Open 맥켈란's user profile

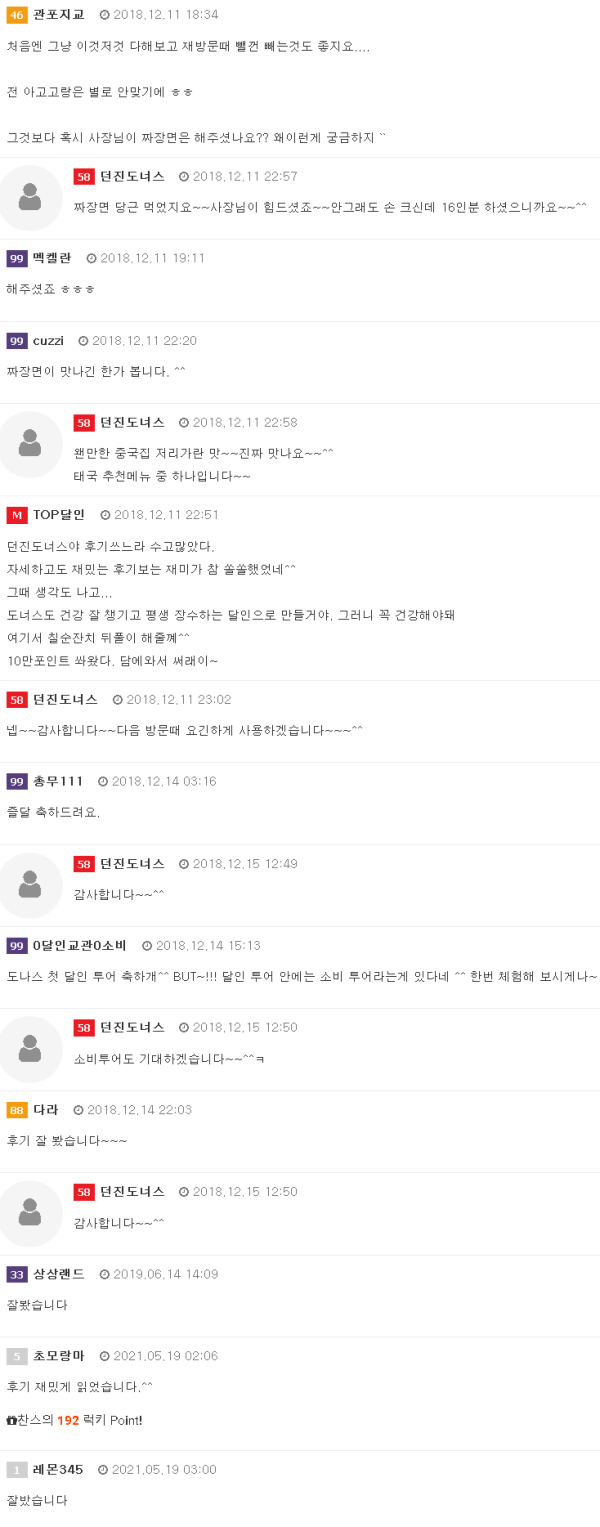point(52,258)
